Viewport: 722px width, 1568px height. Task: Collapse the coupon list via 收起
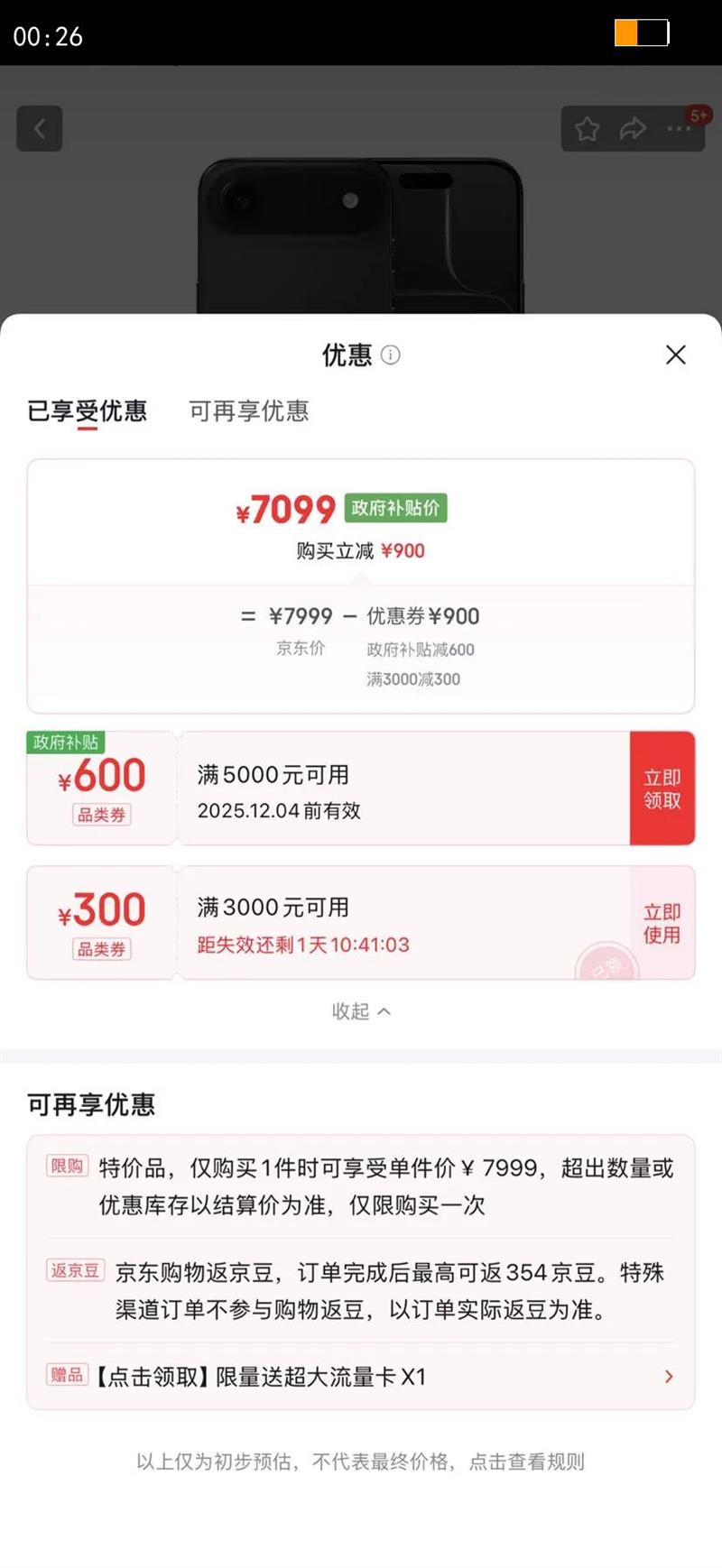pyautogui.click(x=362, y=1011)
